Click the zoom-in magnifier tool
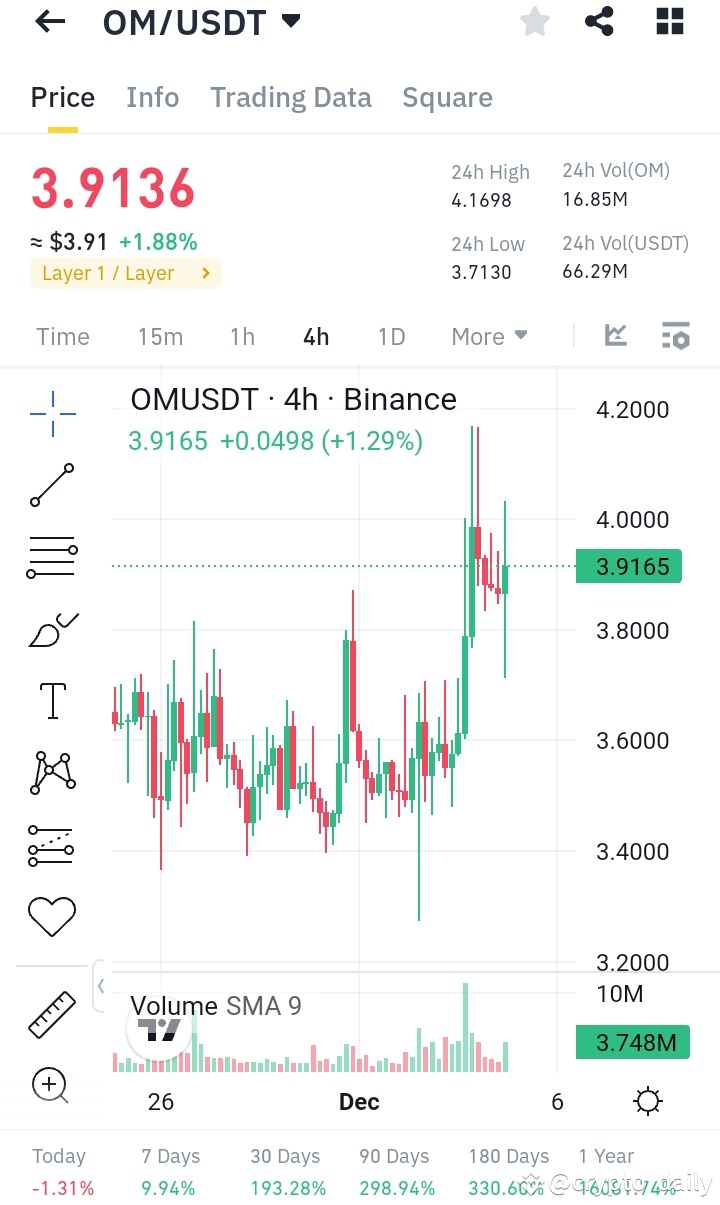The width and height of the screenshot is (720, 1205). point(50,1085)
